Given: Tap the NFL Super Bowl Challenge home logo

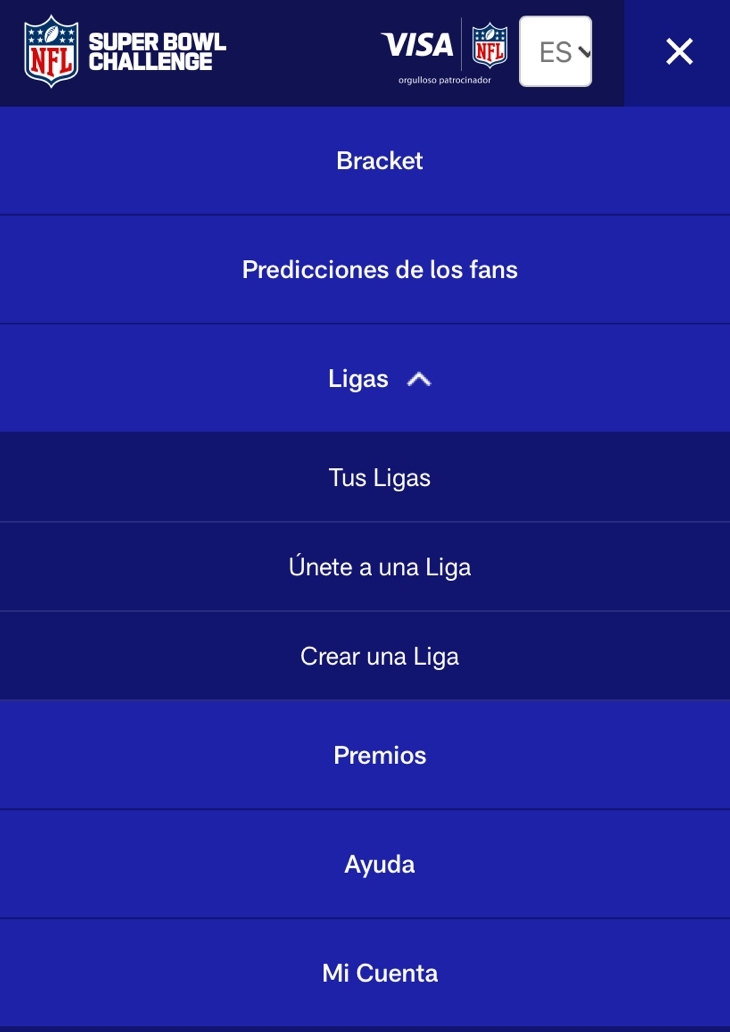Looking at the screenshot, I should click(125, 51).
